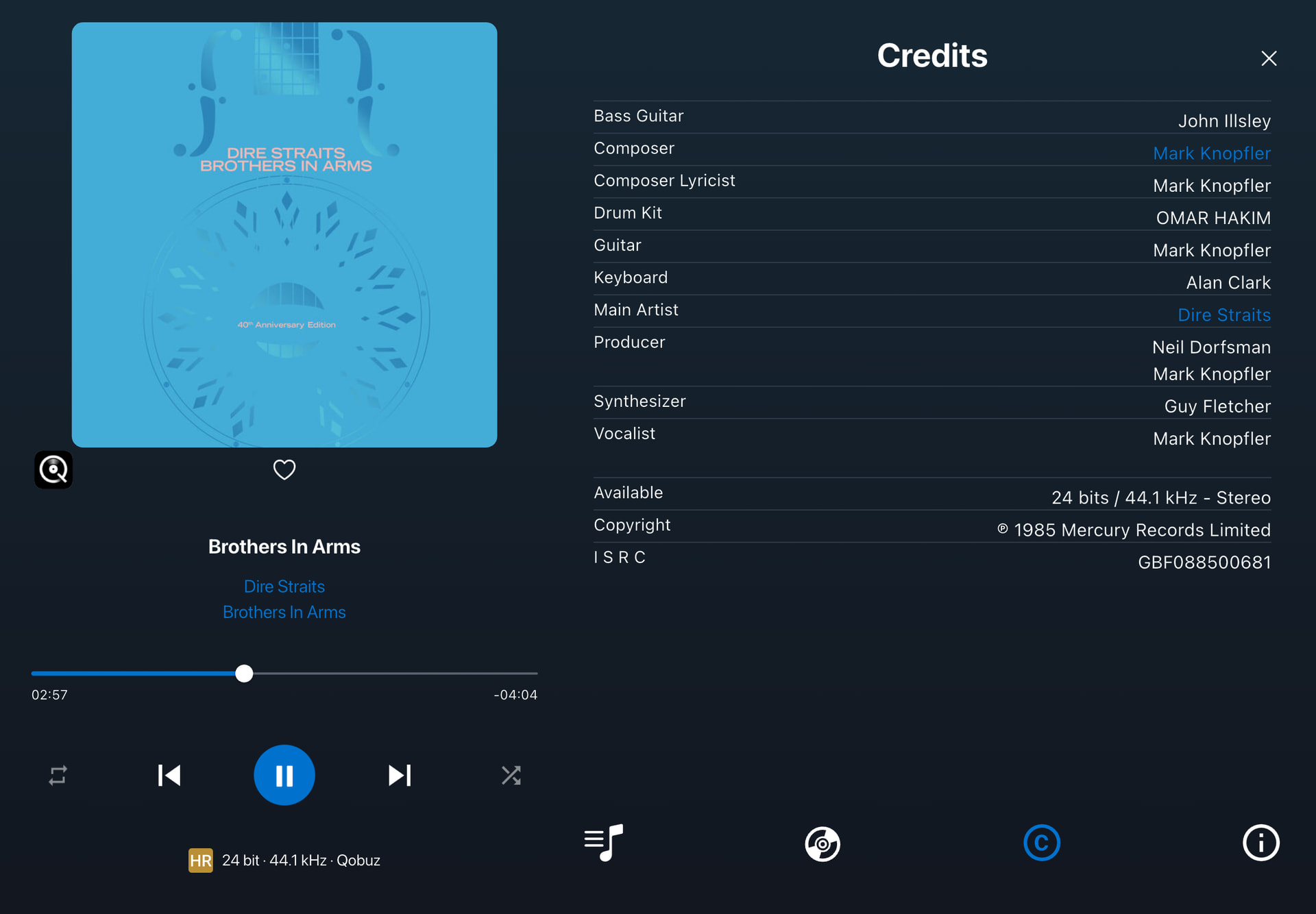The image size is (1316, 914).
Task: Open composer Mark Knopfler's page
Action: pyautogui.click(x=1211, y=153)
